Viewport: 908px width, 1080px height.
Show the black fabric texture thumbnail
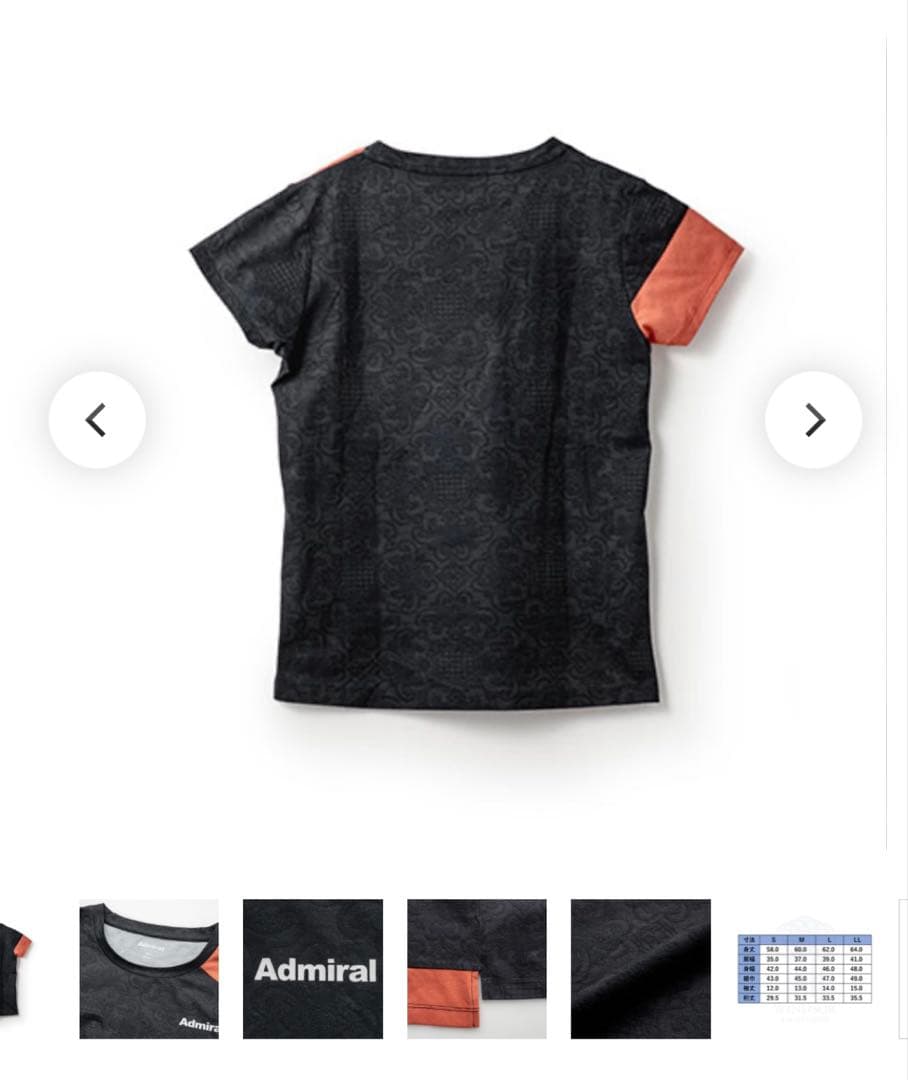pyautogui.click(x=641, y=969)
